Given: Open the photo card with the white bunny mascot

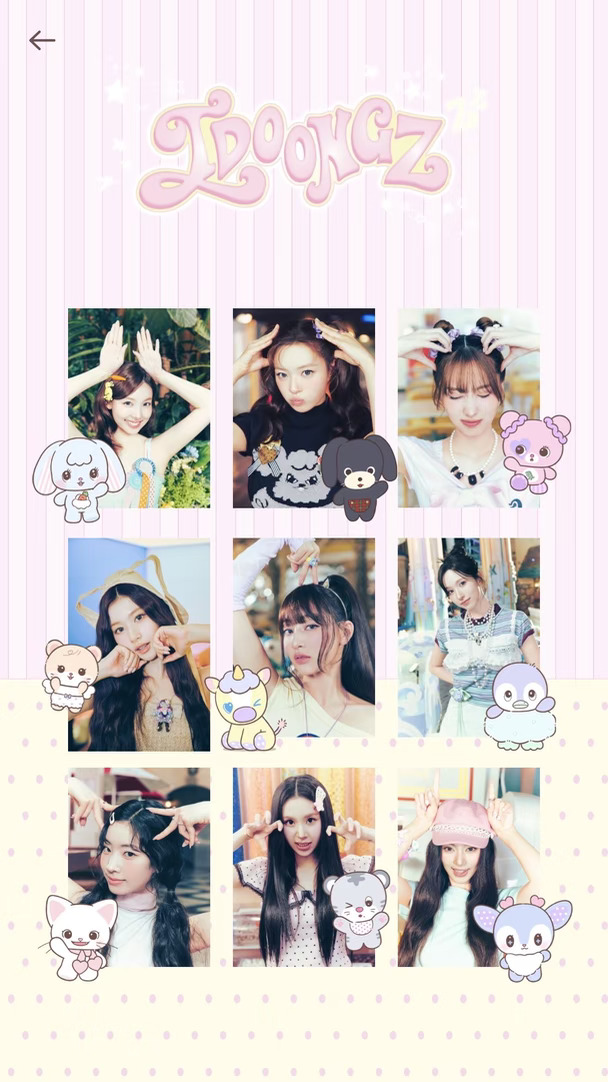Looking at the screenshot, I should click(x=139, y=408).
